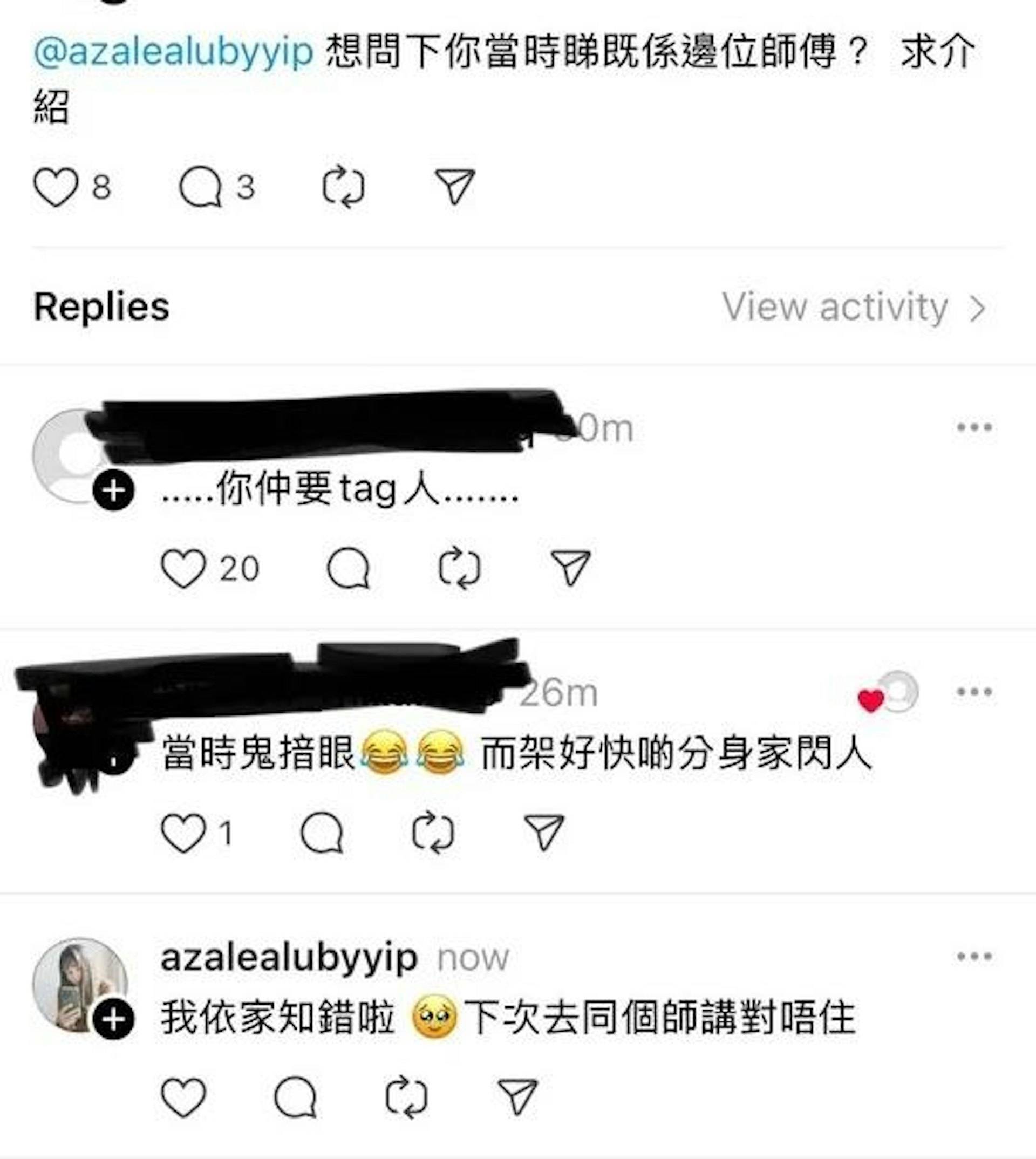Open azalealubyyip's profile from her reply

(x=289, y=958)
